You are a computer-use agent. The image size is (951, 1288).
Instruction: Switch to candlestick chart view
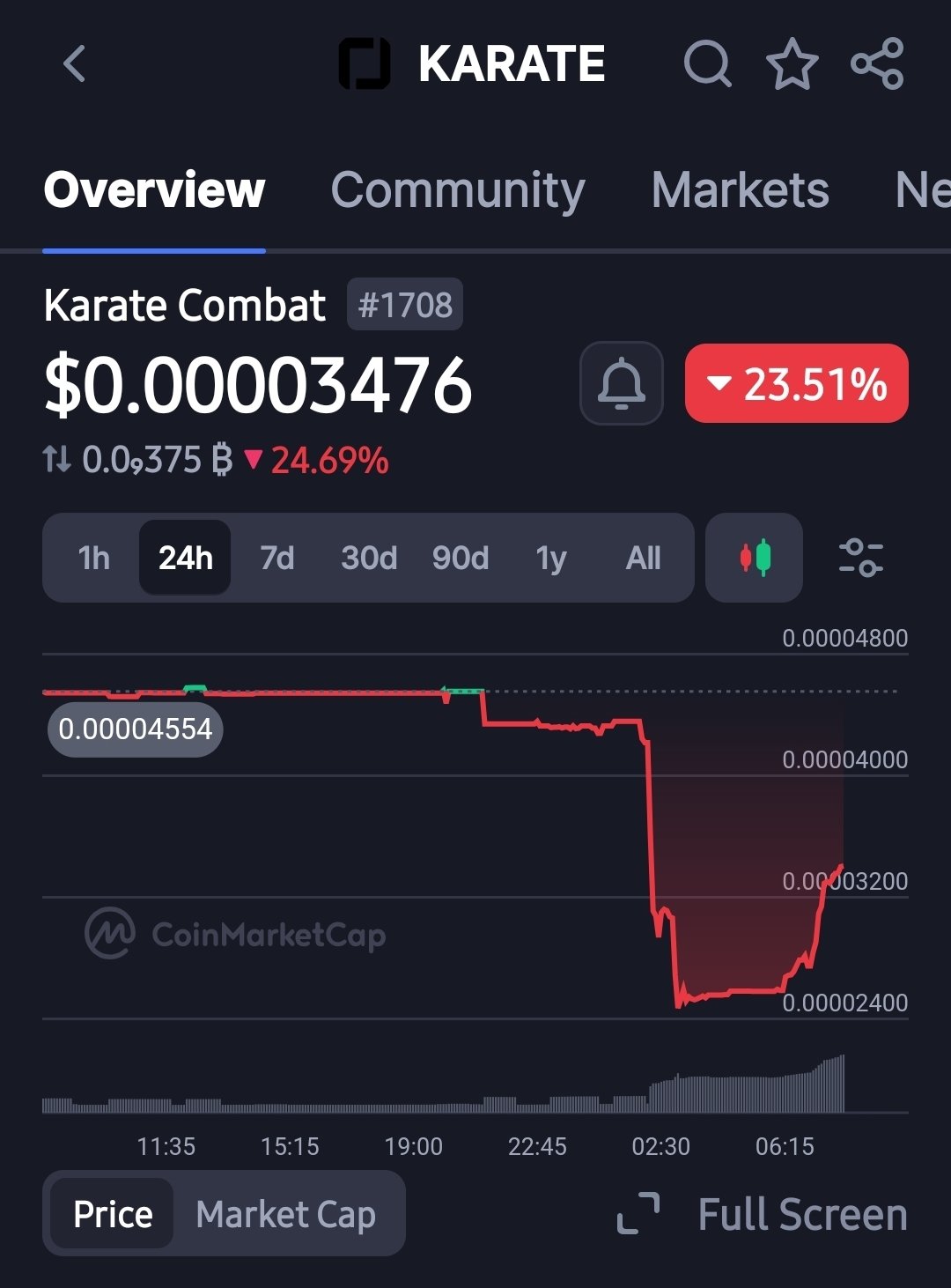coord(755,558)
